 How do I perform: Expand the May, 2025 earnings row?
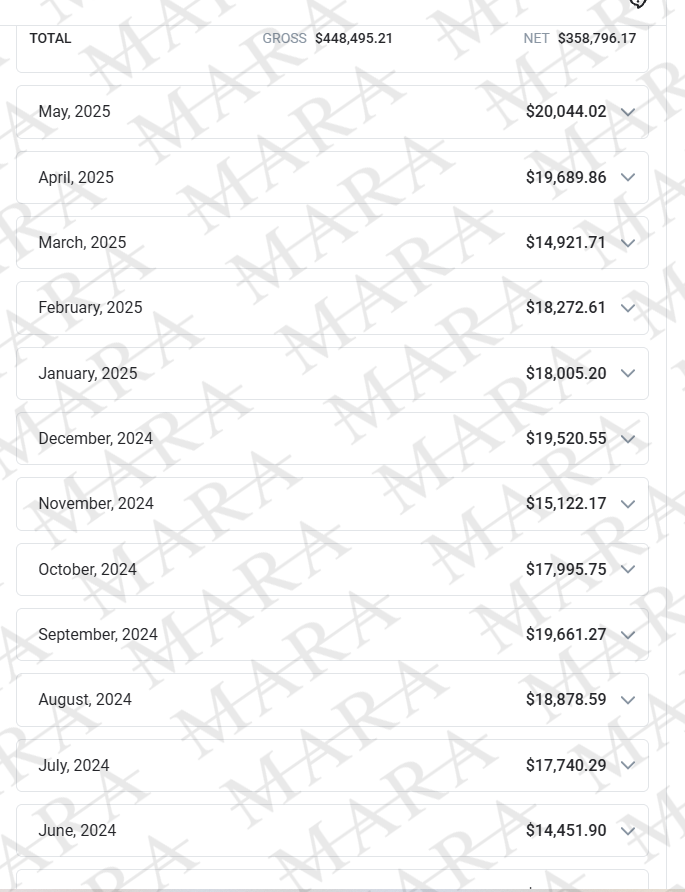pyautogui.click(x=628, y=112)
